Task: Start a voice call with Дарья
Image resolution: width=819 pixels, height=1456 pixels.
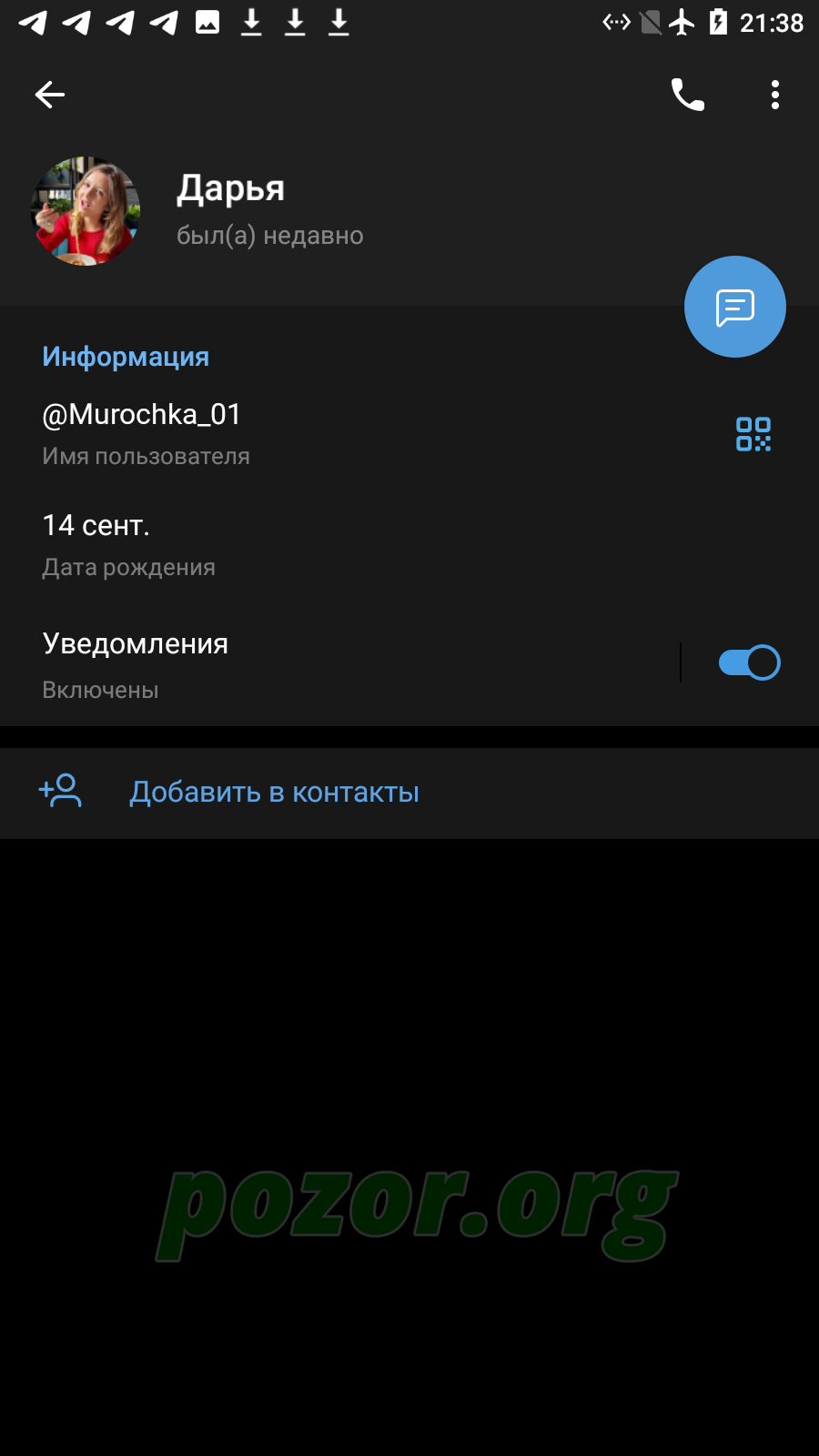Action: point(688,95)
